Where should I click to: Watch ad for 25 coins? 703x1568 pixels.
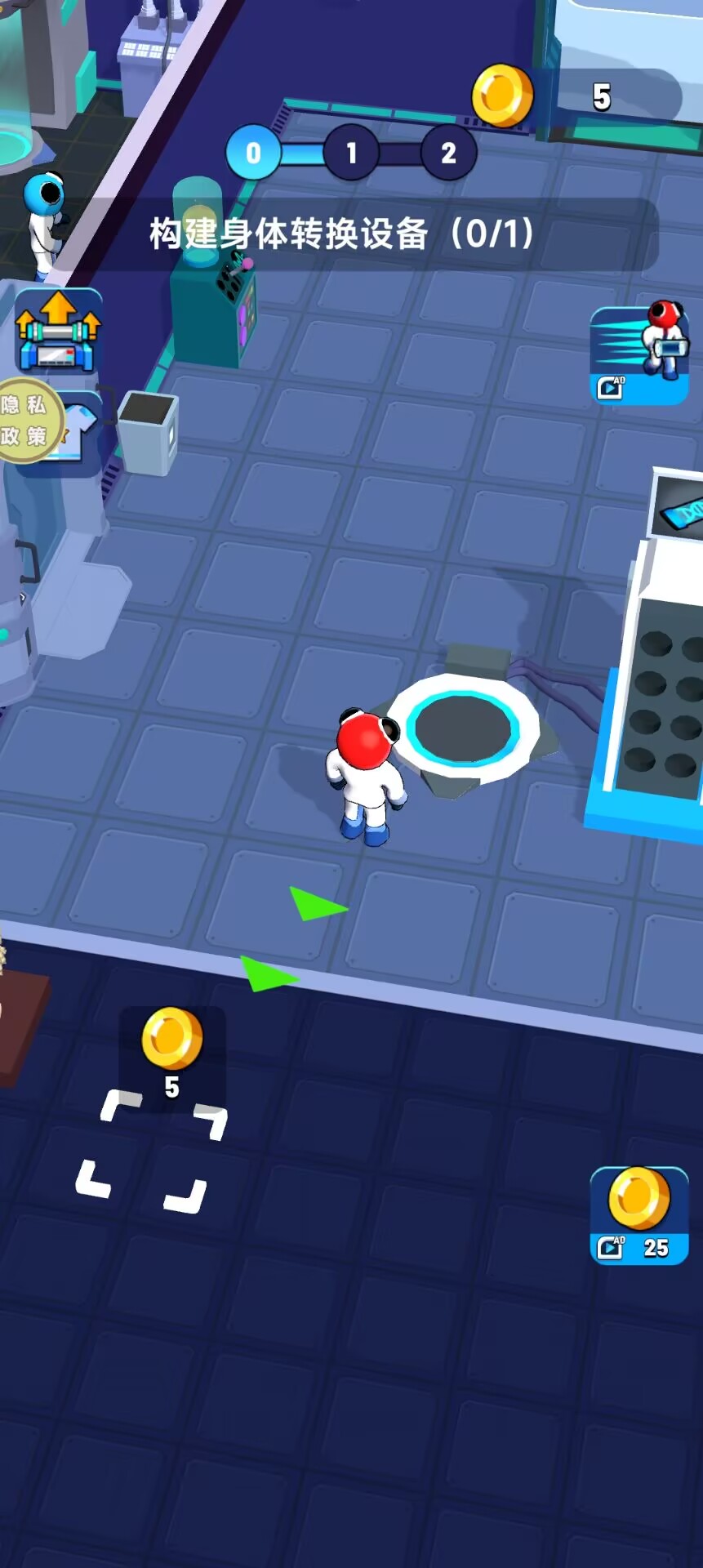(x=638, y=1215)
